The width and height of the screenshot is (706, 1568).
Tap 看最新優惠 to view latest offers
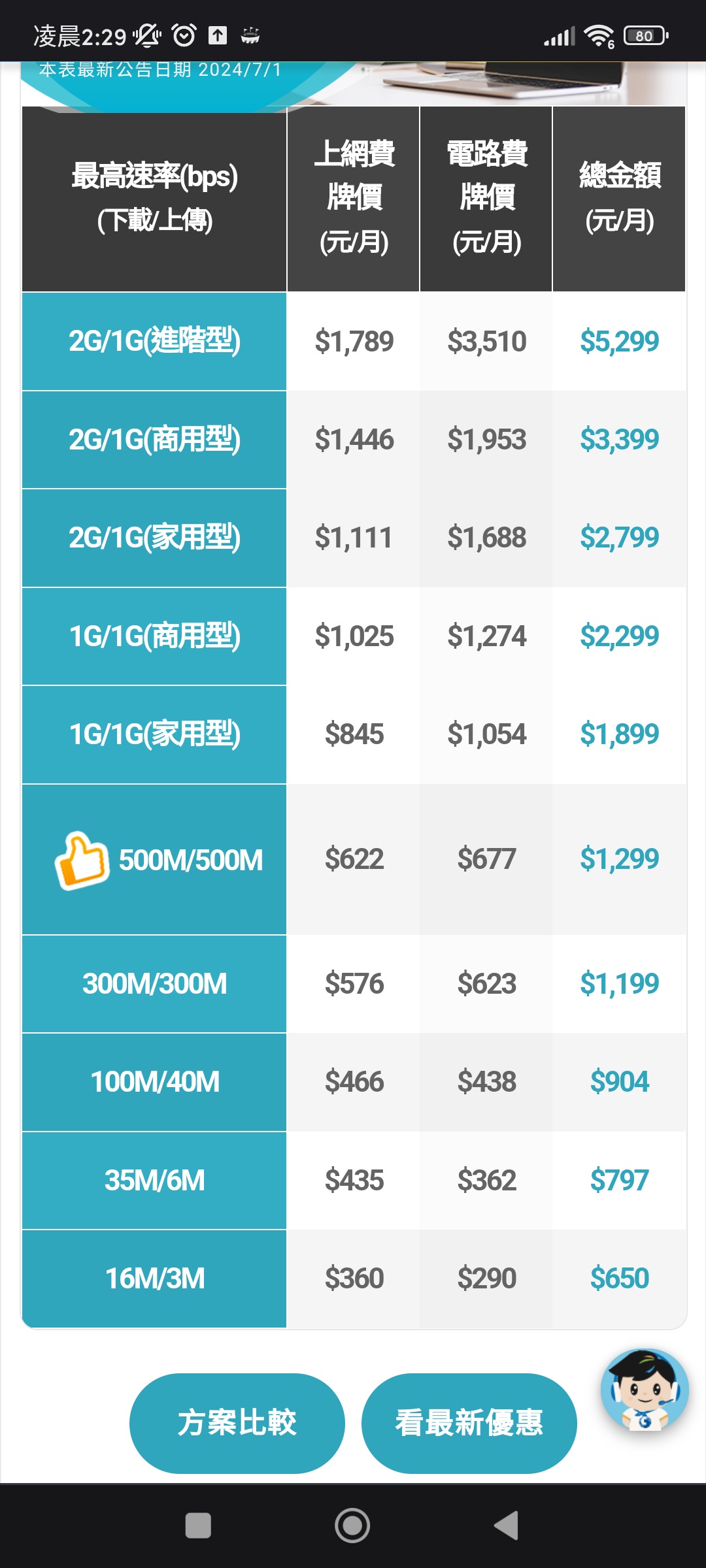pos(469,1423)
